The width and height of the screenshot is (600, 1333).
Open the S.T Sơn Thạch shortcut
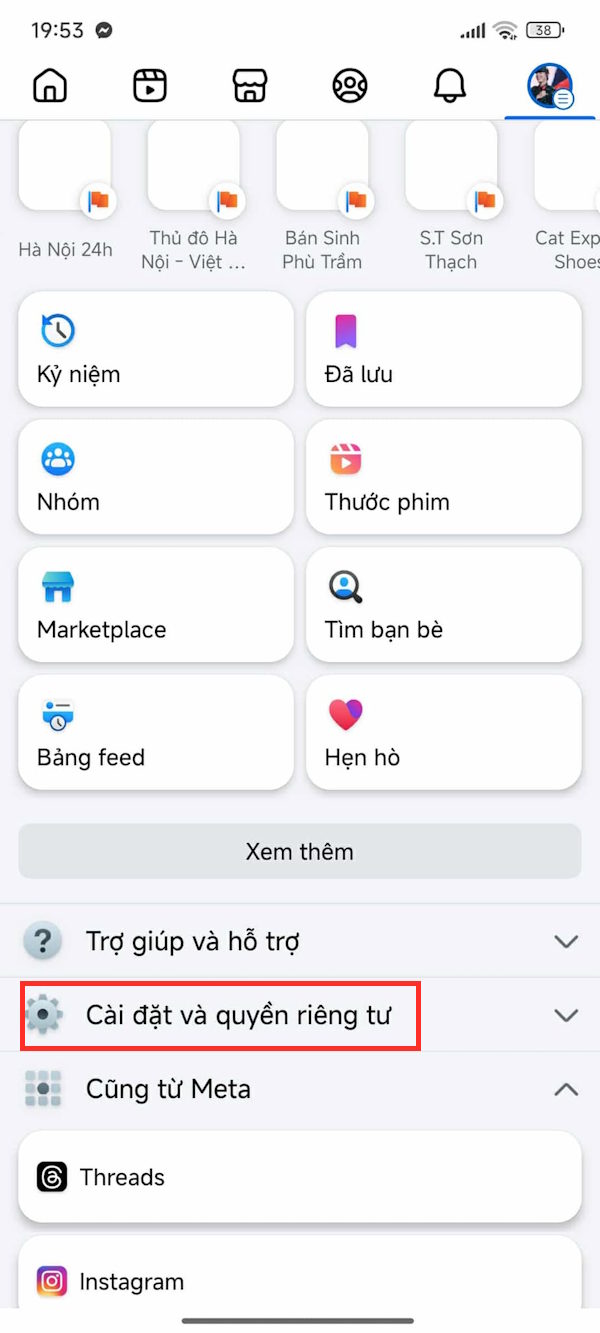pos(451,190)
